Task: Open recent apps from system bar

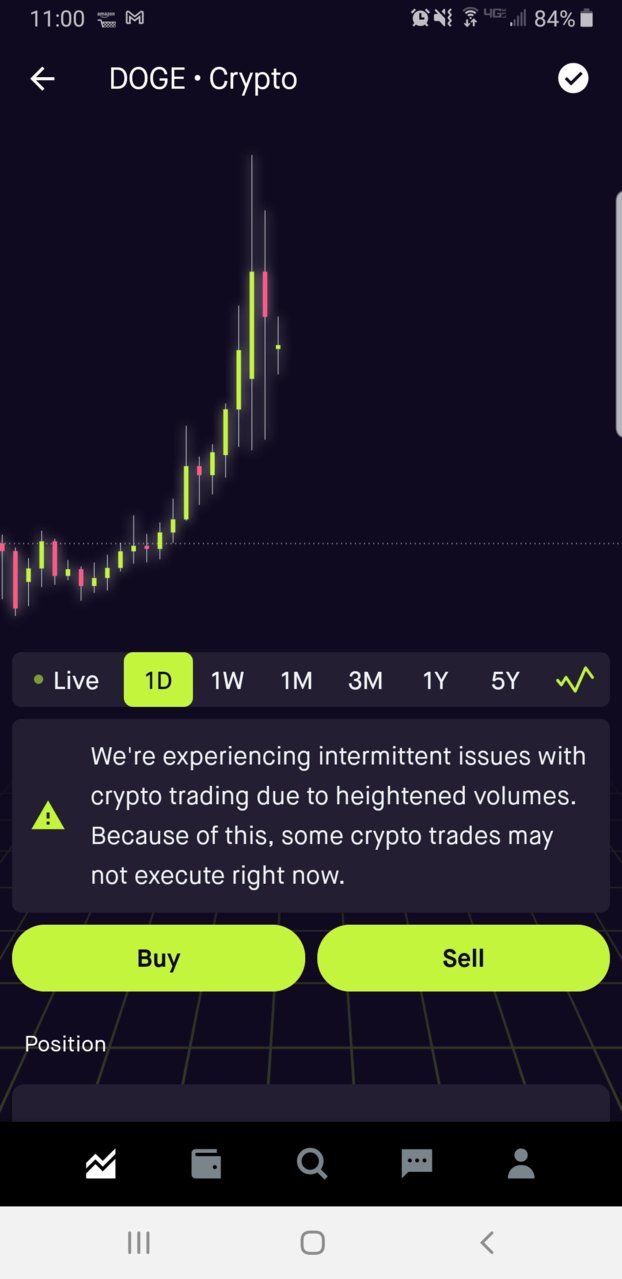Action: (139, 1243)
